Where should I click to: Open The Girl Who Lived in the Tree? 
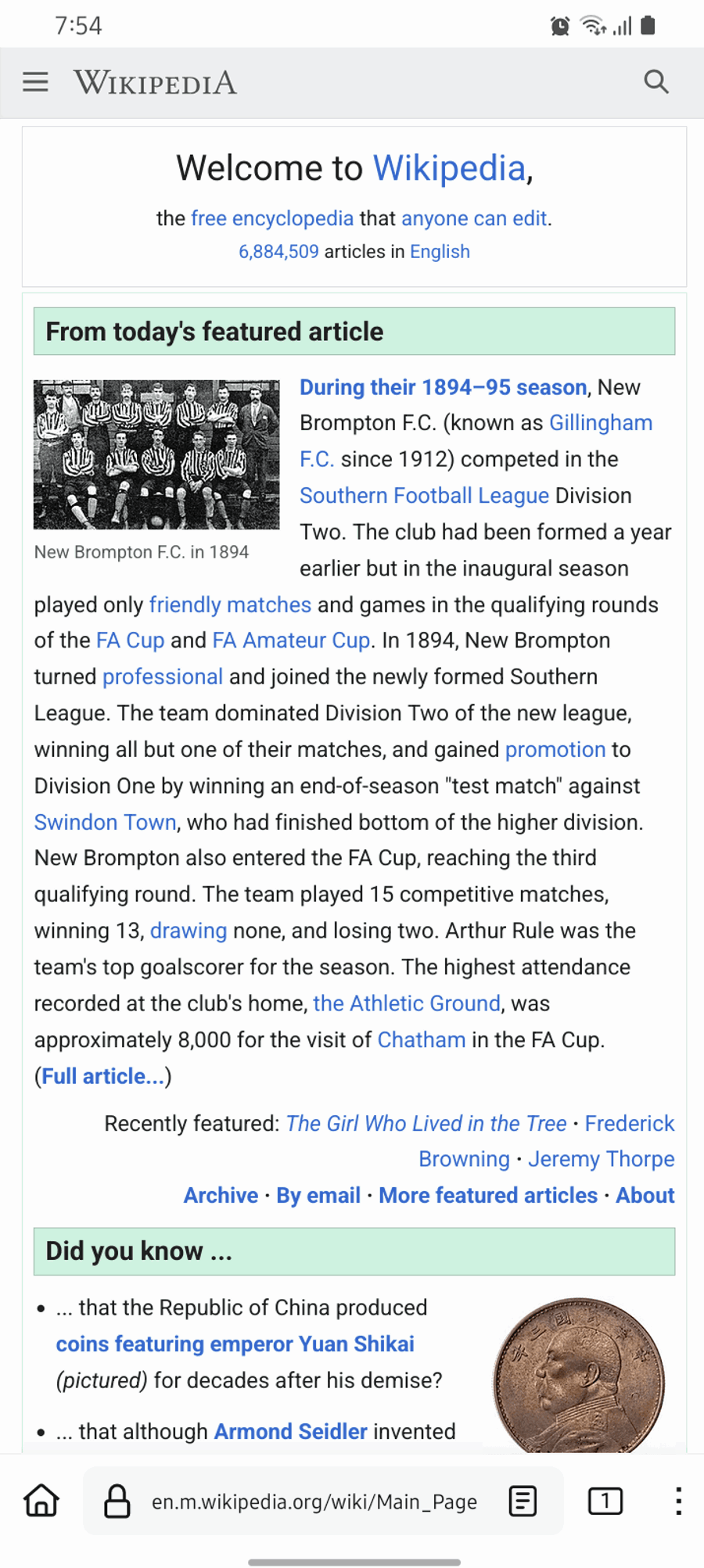tap(426, 1124)
